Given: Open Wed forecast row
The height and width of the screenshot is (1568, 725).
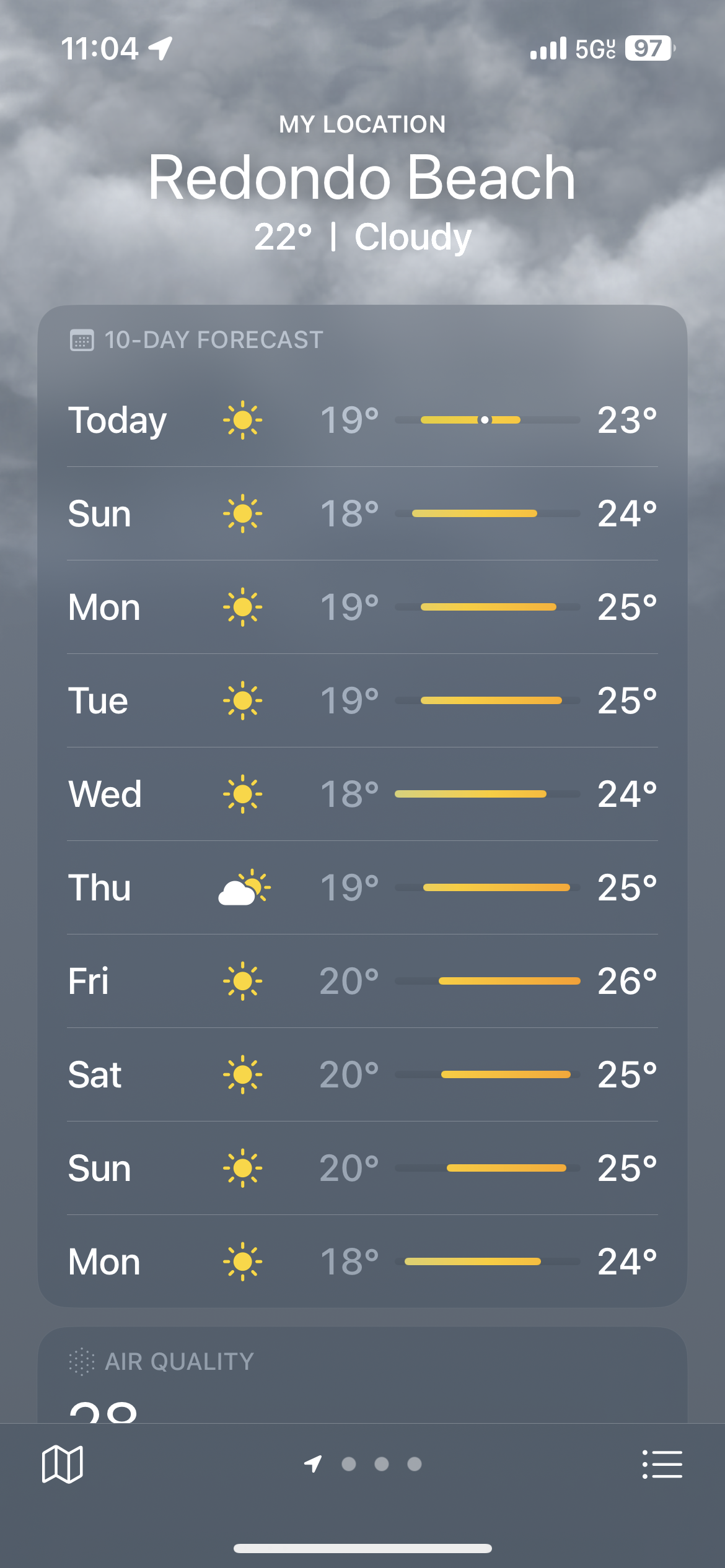Looking at the screenshot, I should tap(362, 794).
